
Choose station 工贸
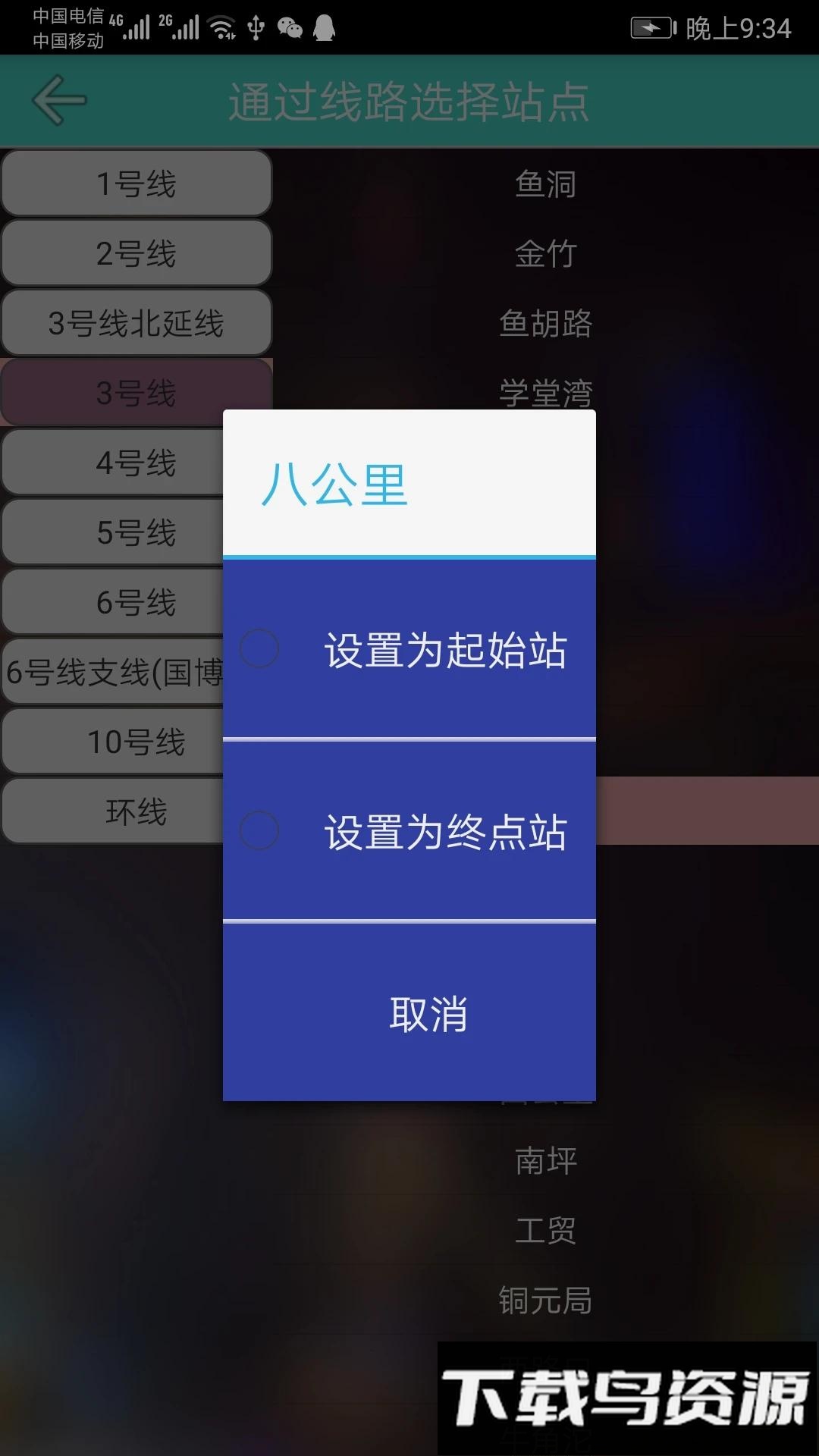(x=545, y=1230)
